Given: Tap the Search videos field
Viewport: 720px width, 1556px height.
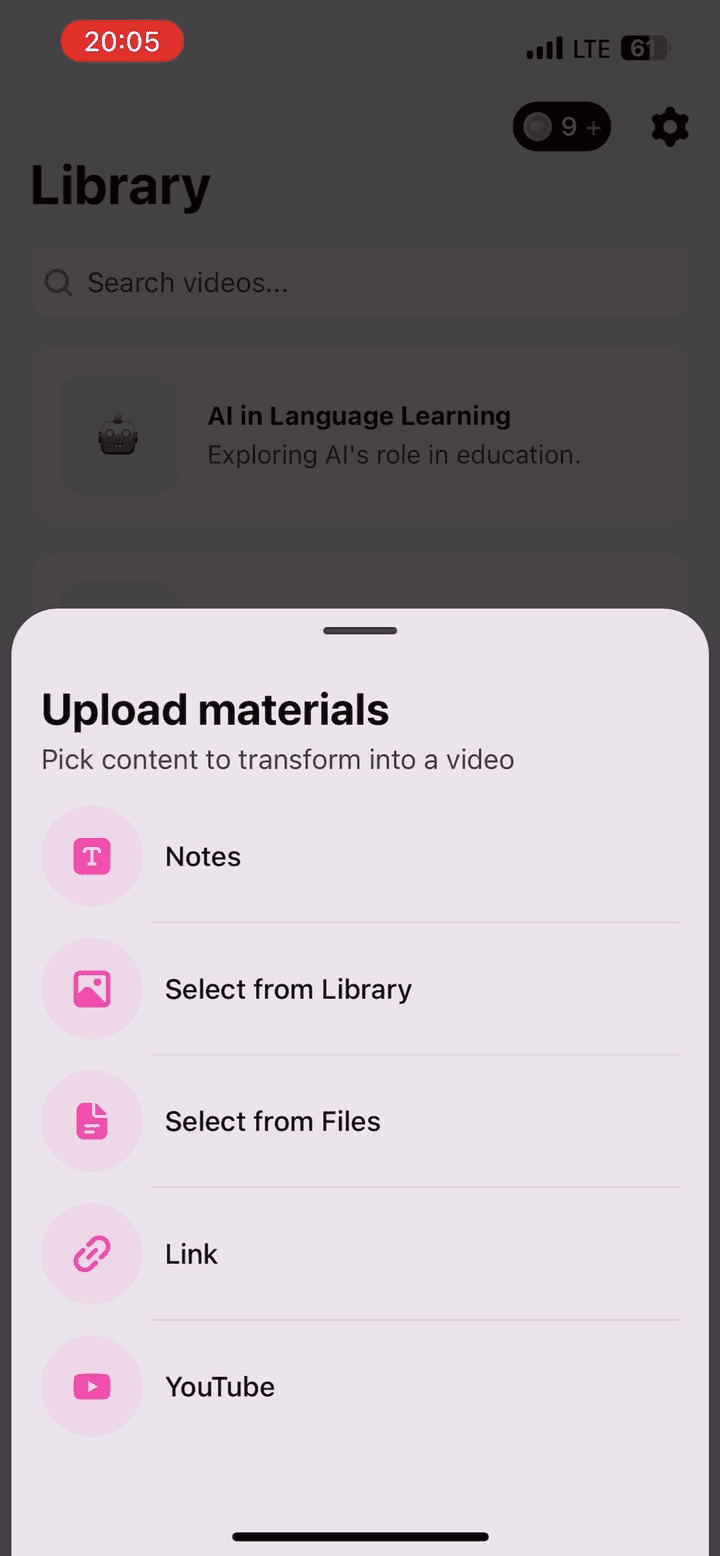Looking at the screenshot, I should click(360, 283).
